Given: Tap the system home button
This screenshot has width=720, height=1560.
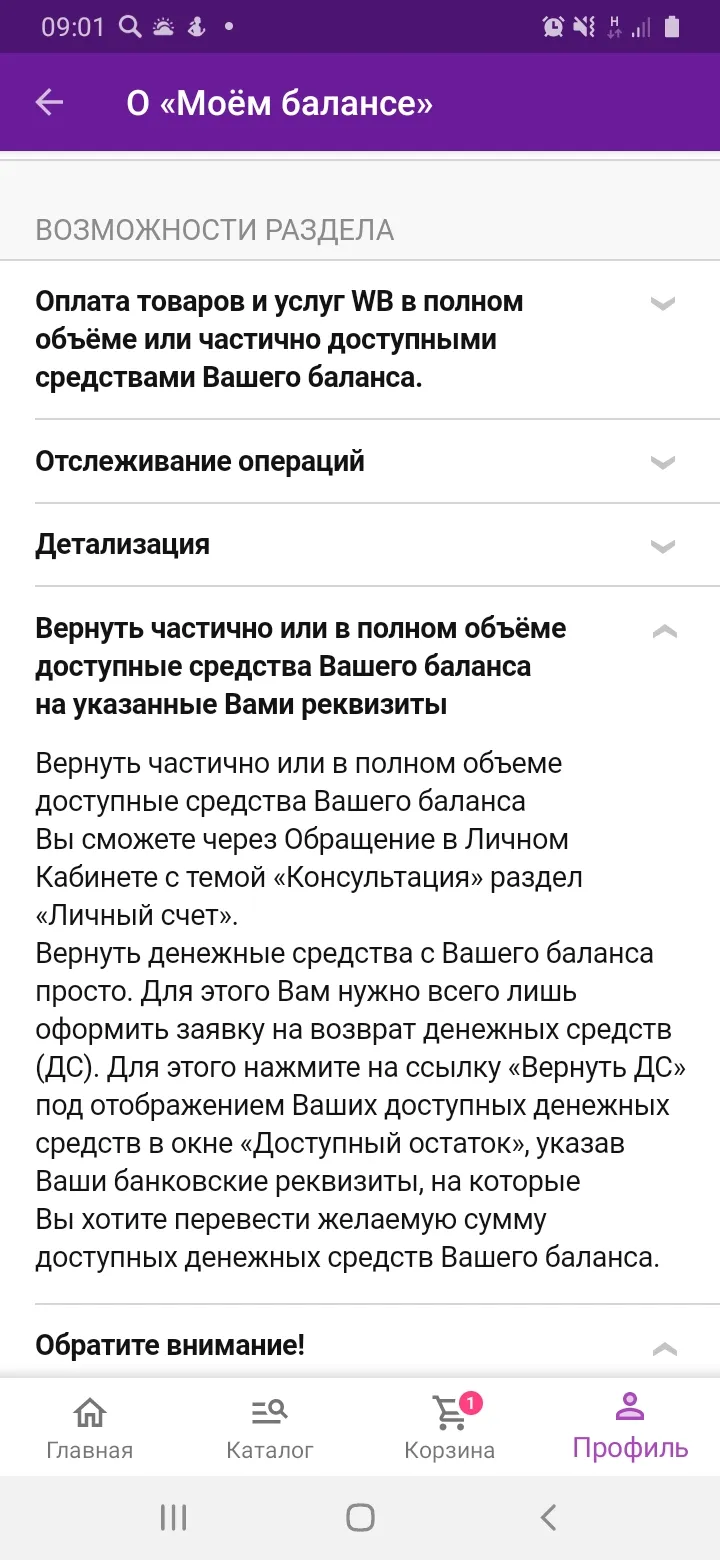Looking at the screenshot, I should pos(360,1518).
